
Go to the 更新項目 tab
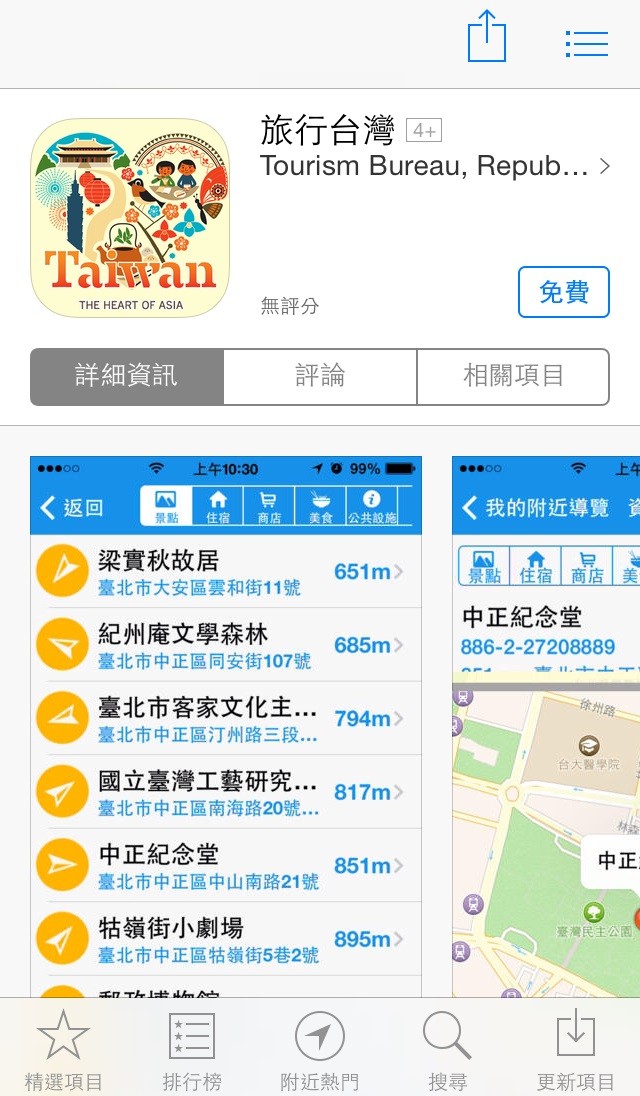(576, 1048)
